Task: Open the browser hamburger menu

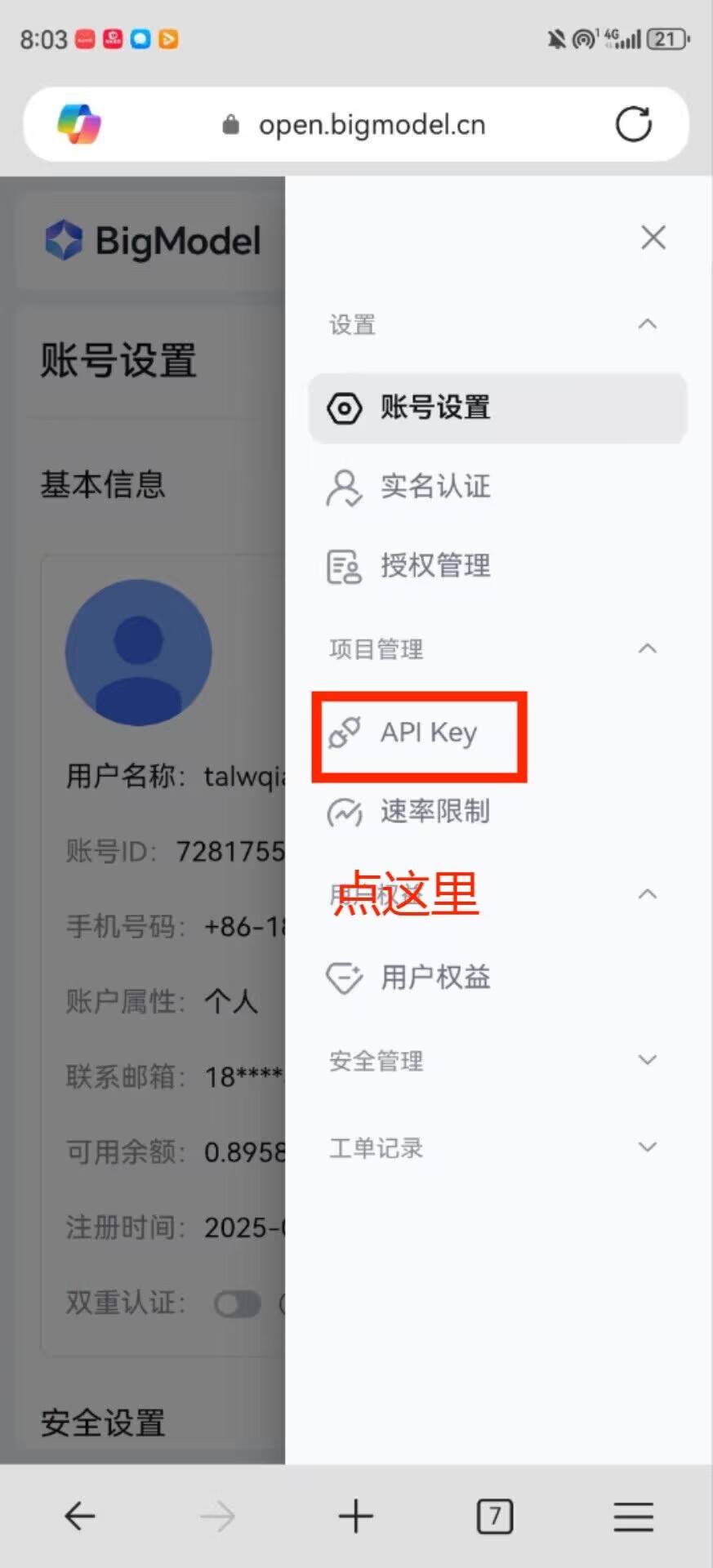Action: pos(633,1517)
